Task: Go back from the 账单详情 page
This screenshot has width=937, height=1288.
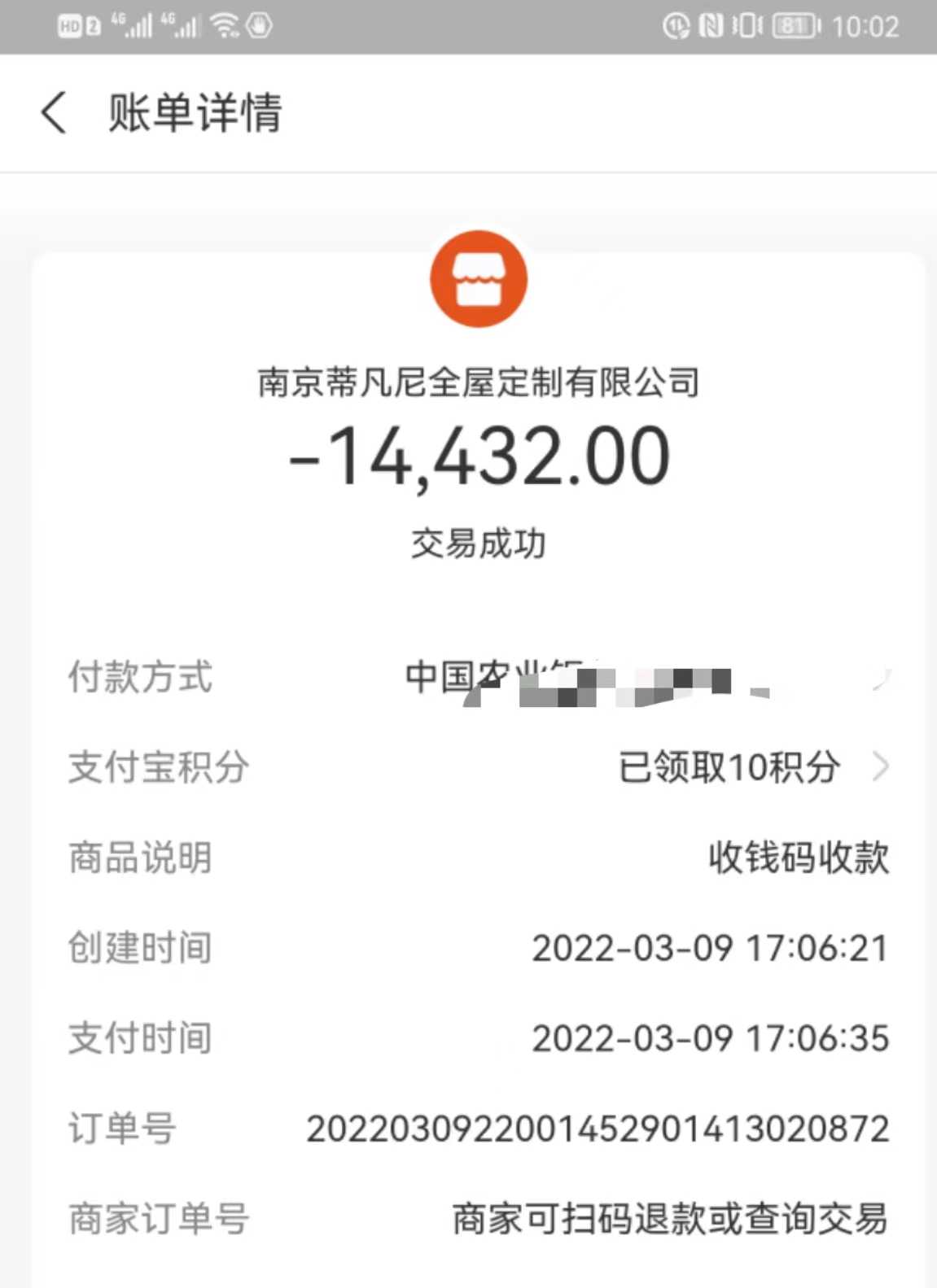Action: tap(54, 112)
